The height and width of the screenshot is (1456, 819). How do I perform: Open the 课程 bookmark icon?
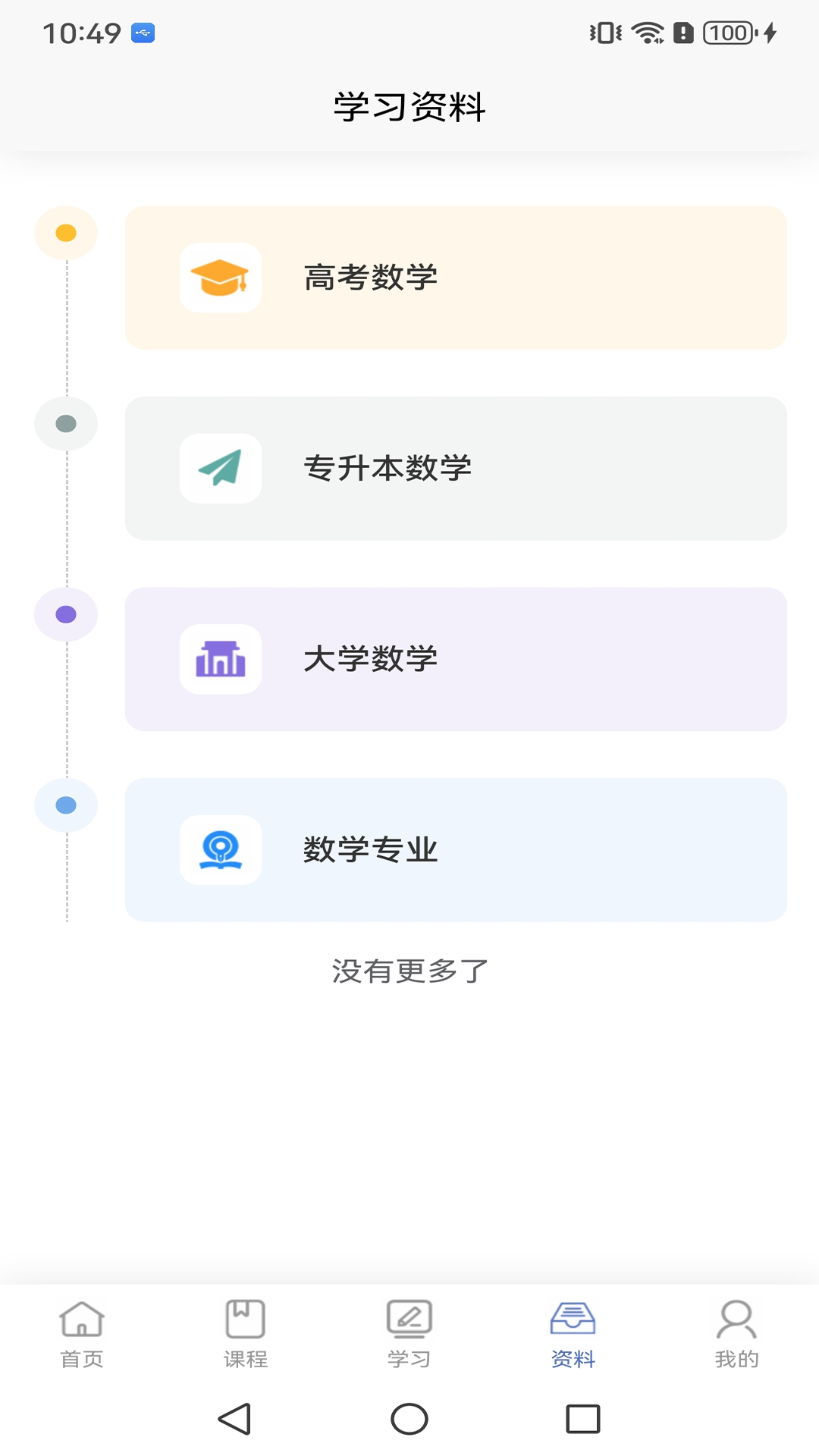tap(244, 1321)
